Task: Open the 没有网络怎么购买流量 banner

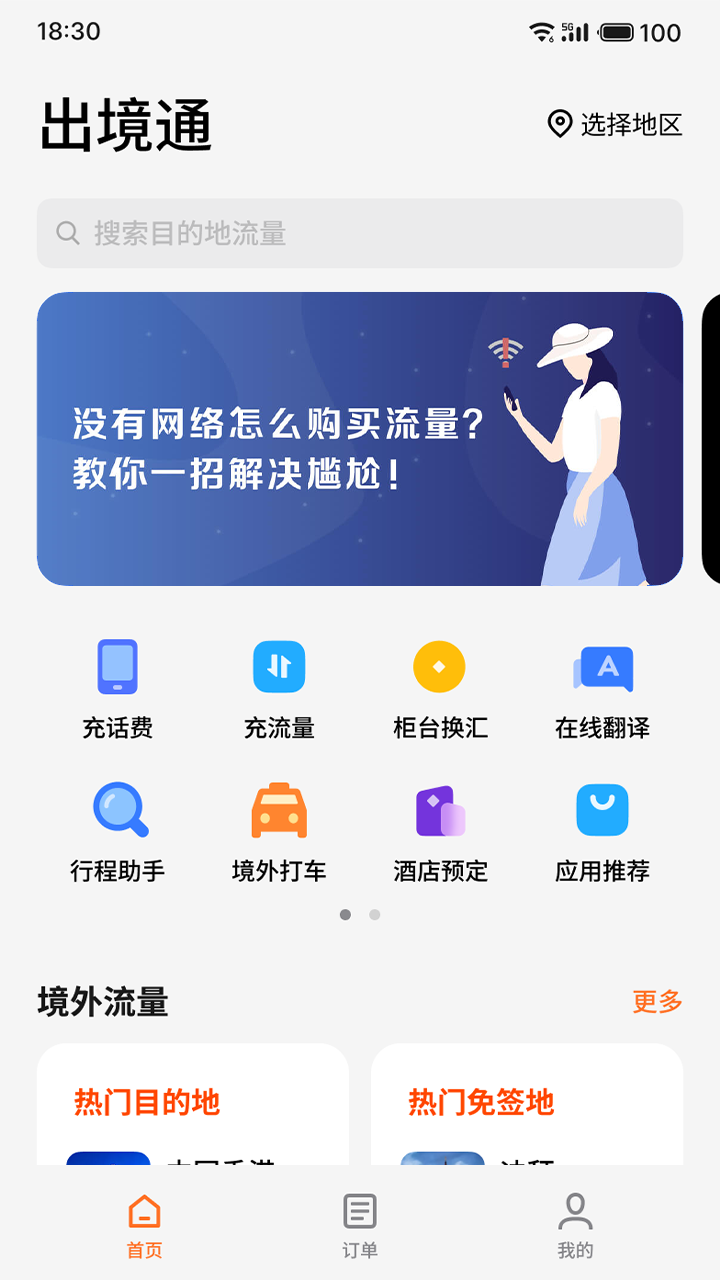Action: click(x=360, y=439)
